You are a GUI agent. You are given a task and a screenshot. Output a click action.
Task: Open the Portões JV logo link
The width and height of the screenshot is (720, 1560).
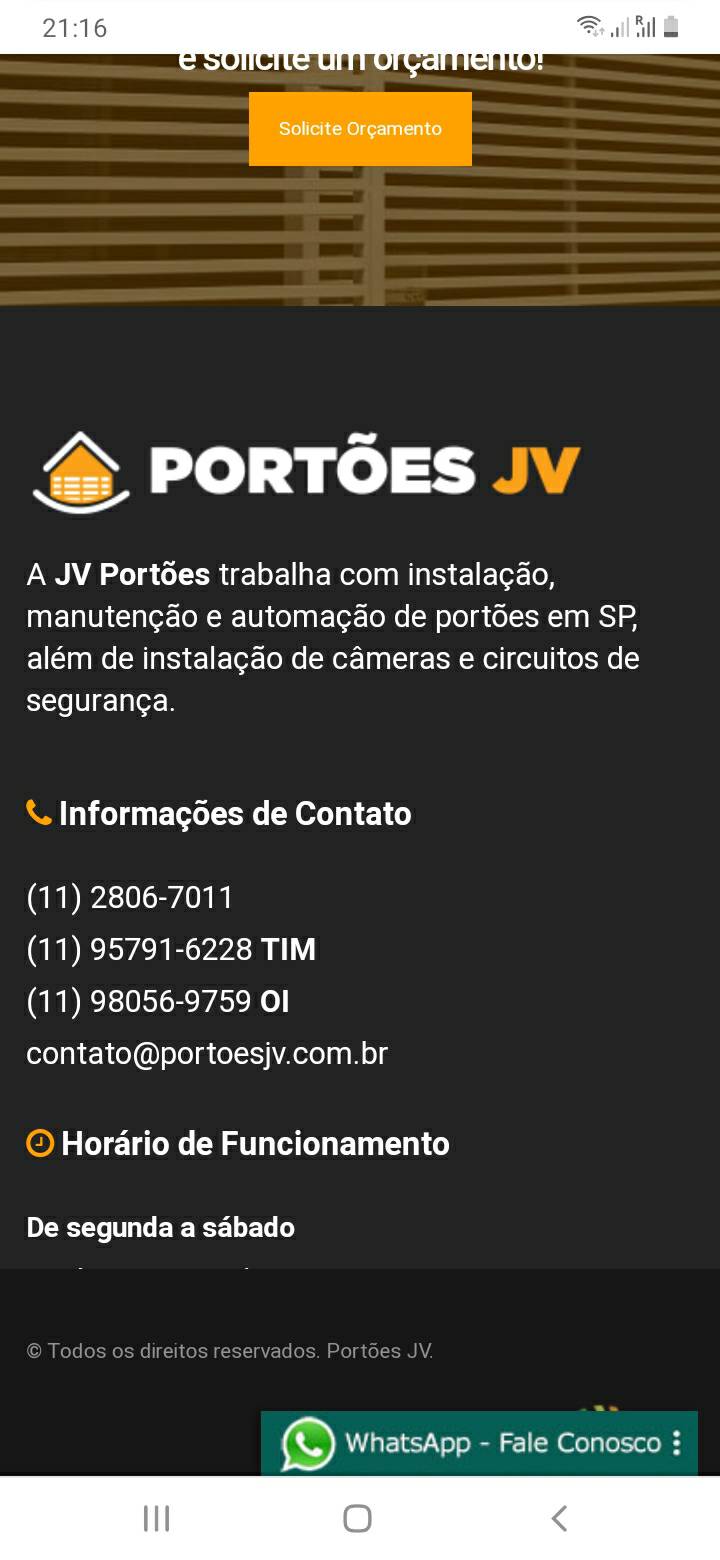click(306, 471)
